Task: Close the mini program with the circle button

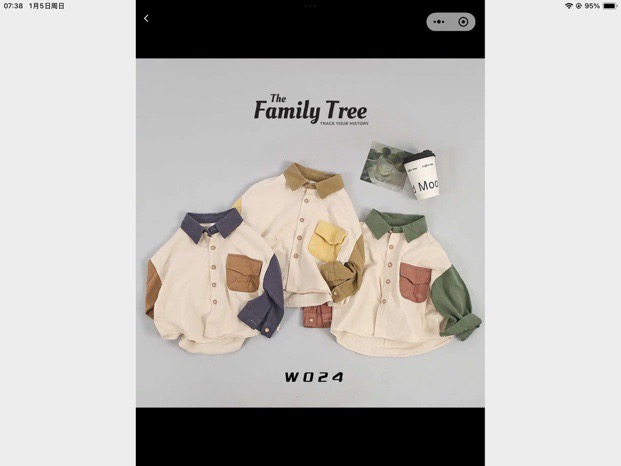Action: point(463,21)
